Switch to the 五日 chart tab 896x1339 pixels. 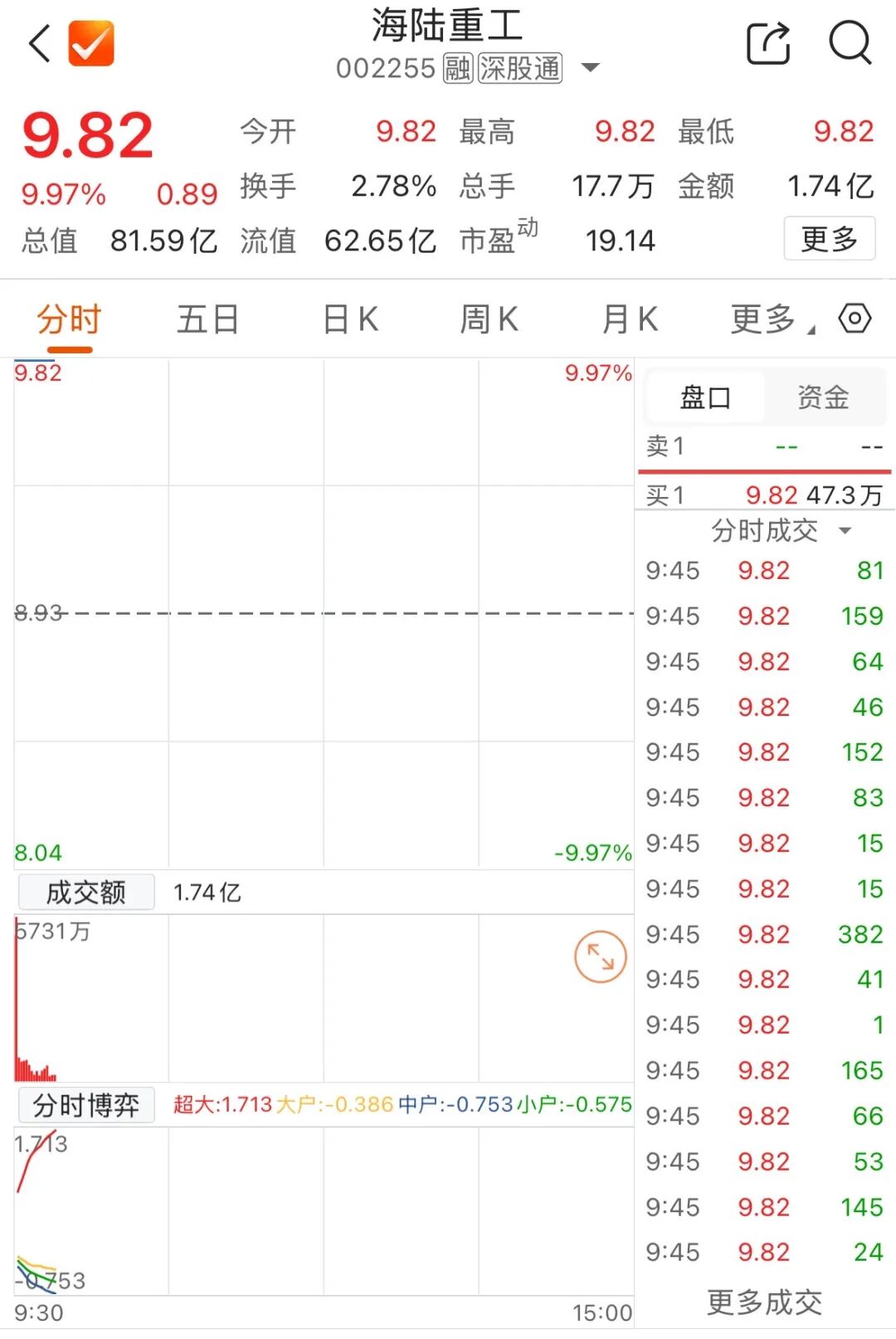[207, 319]
